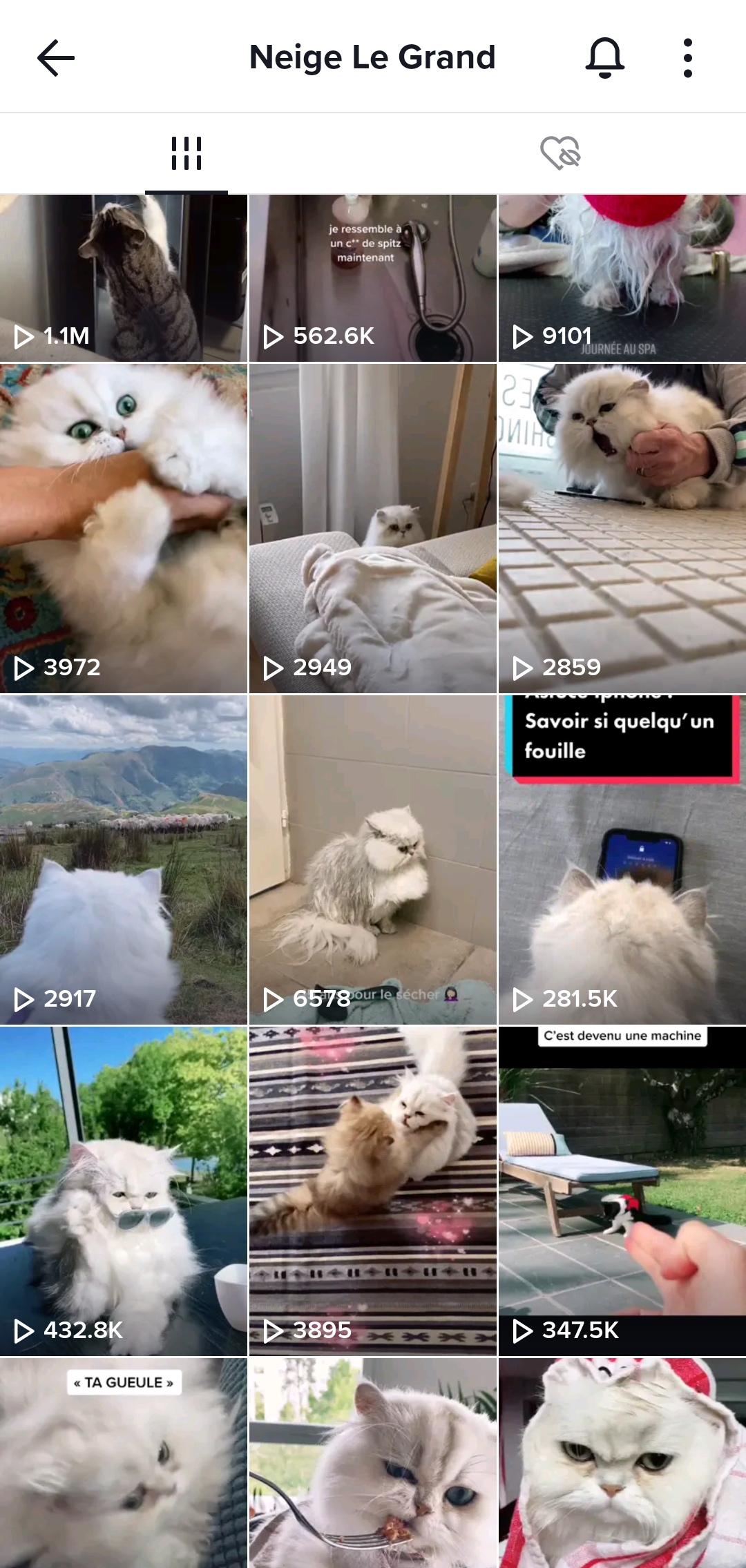
Task: Play the video with 1.1M views
Action: 124,278
